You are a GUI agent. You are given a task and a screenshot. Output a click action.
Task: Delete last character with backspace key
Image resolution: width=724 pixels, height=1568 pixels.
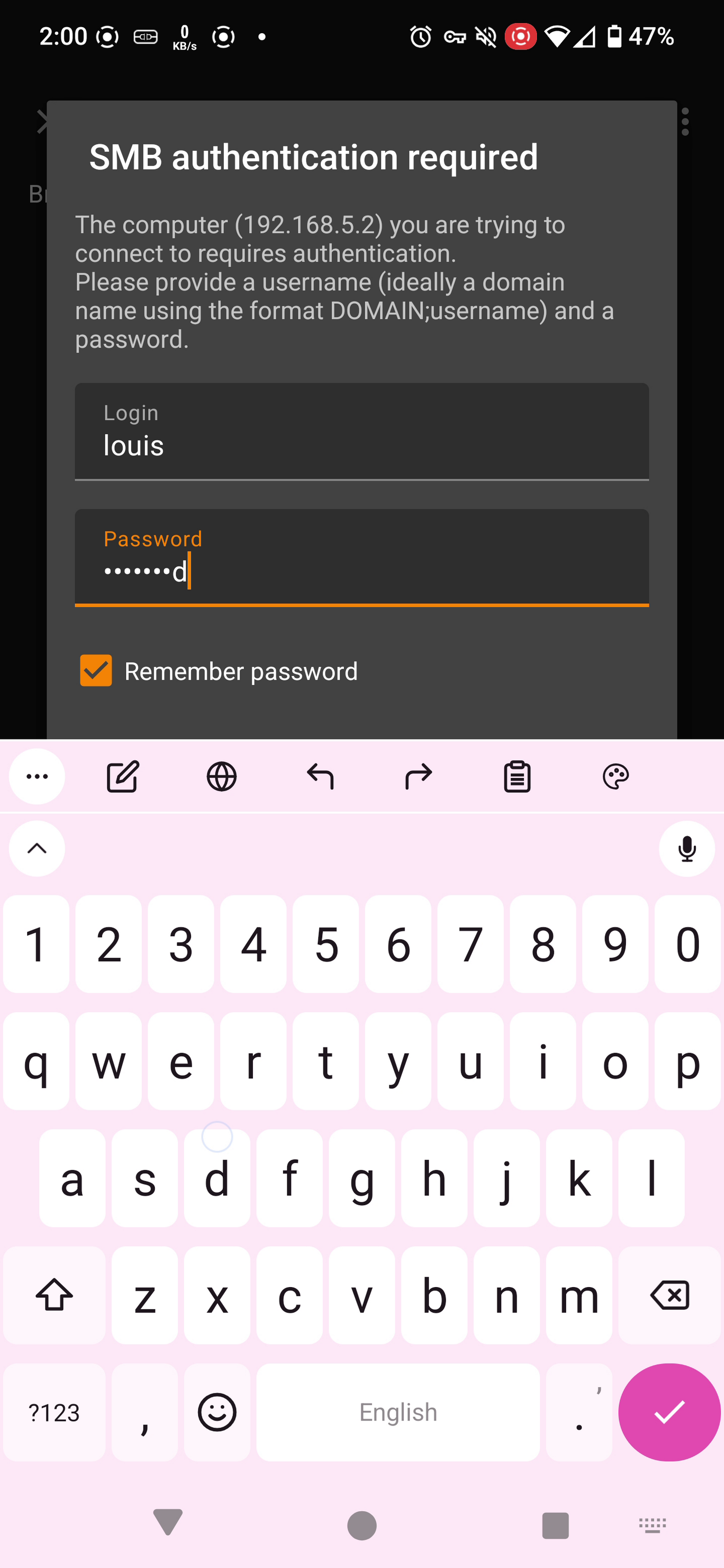(x=670, y=1295)
